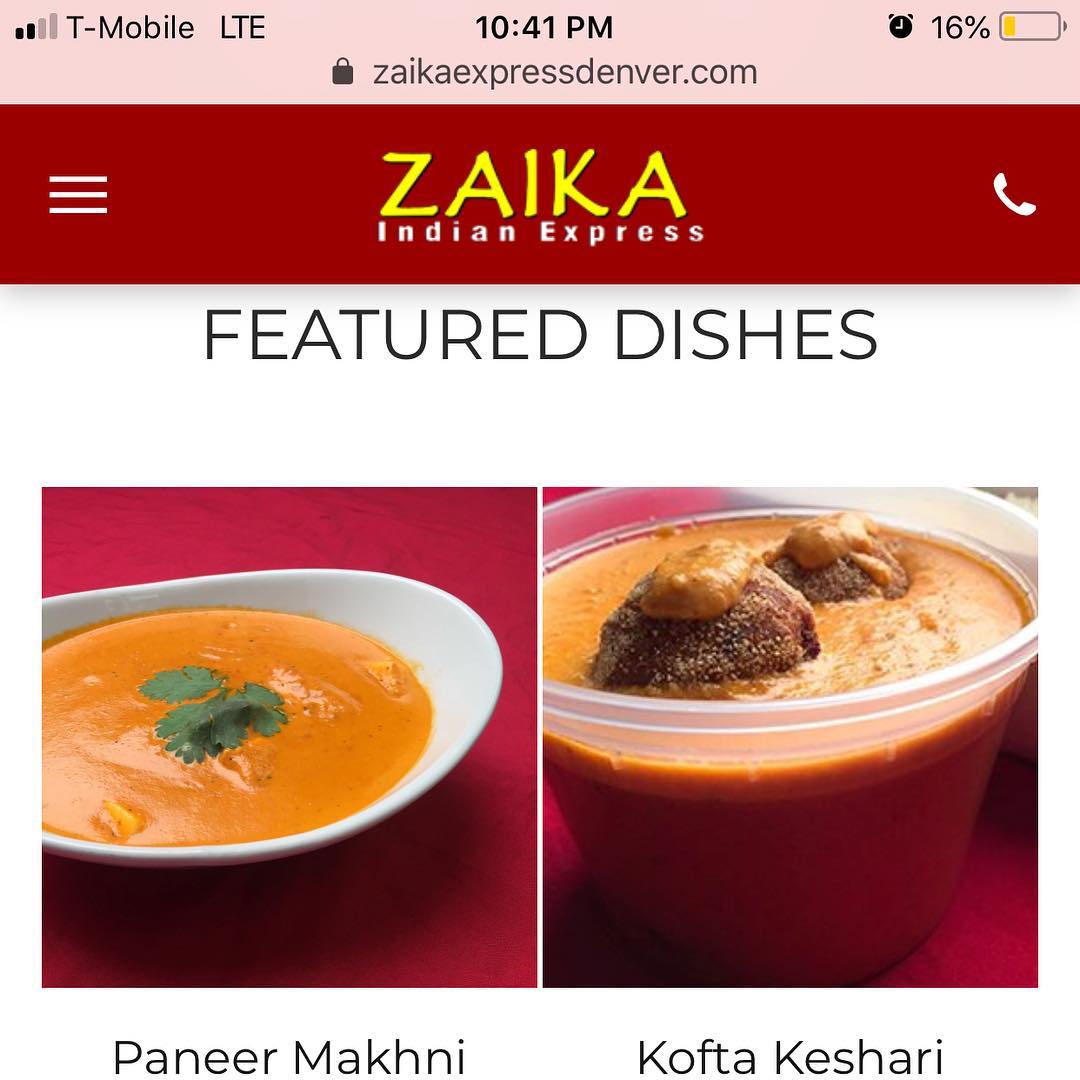Open the Paneer Makhni dish tile
This screenshot has height=1080, width=1080.
[289, 737]
